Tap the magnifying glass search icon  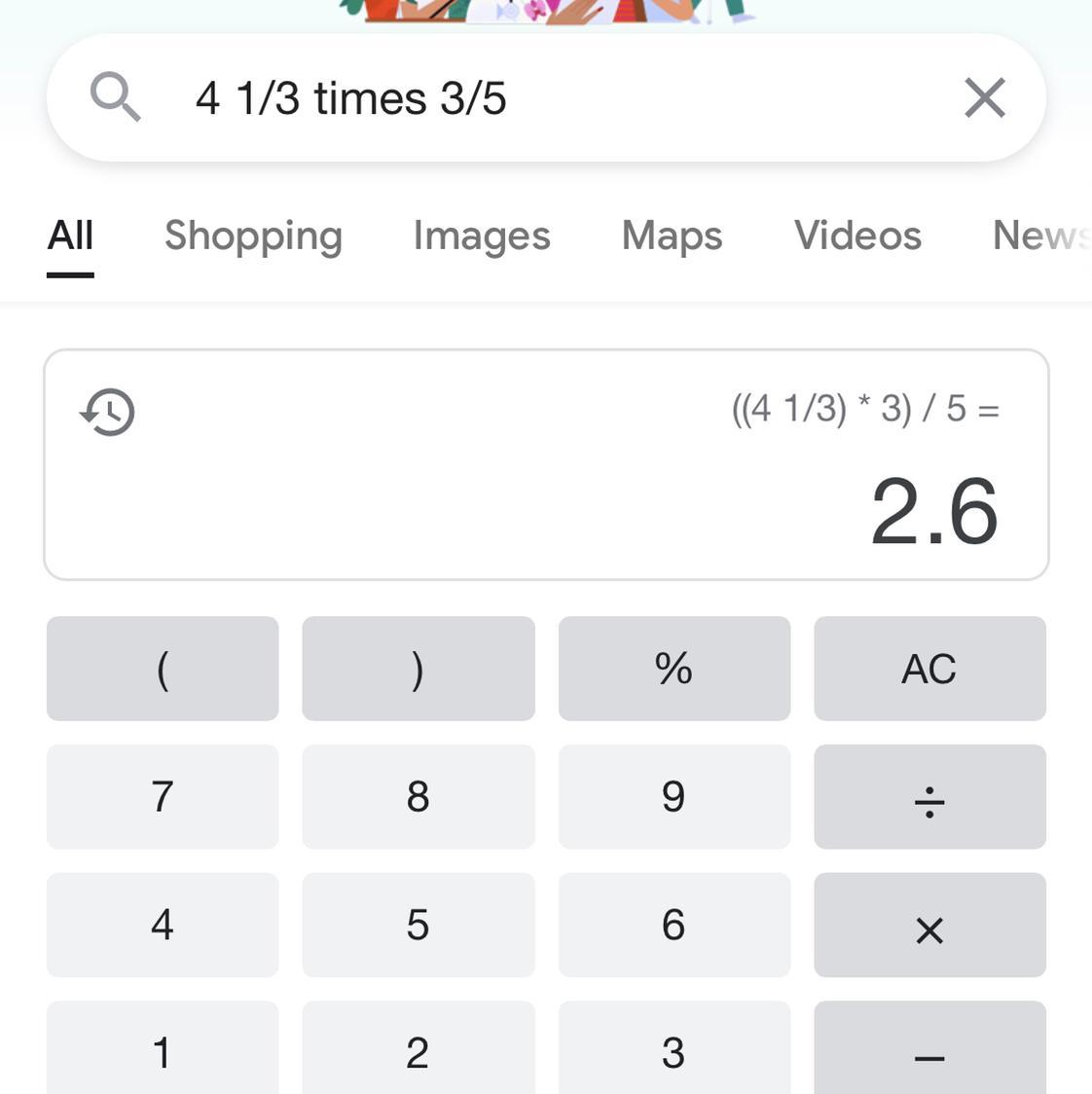115,97
